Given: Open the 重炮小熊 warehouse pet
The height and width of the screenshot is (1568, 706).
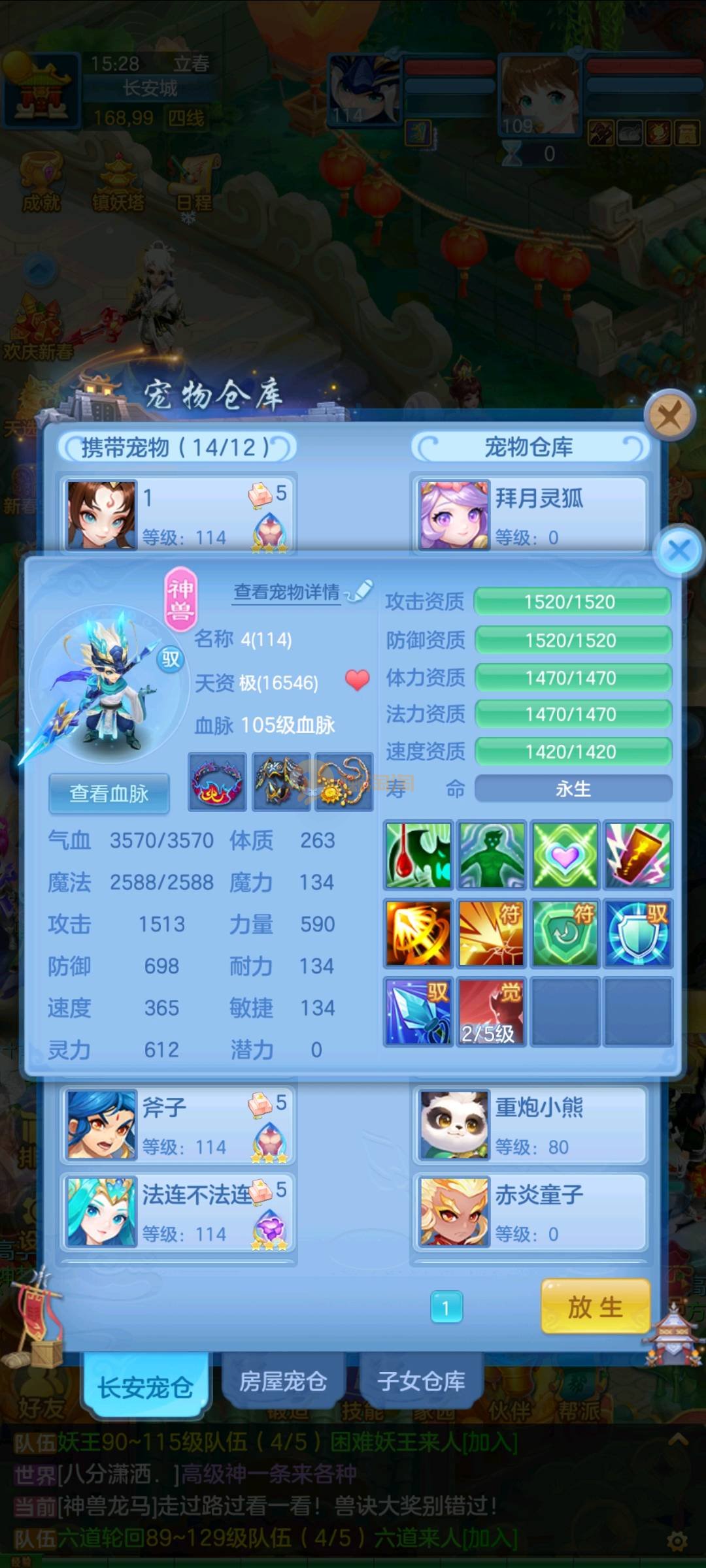Looking at the screenshot, I should [529, 1124].
